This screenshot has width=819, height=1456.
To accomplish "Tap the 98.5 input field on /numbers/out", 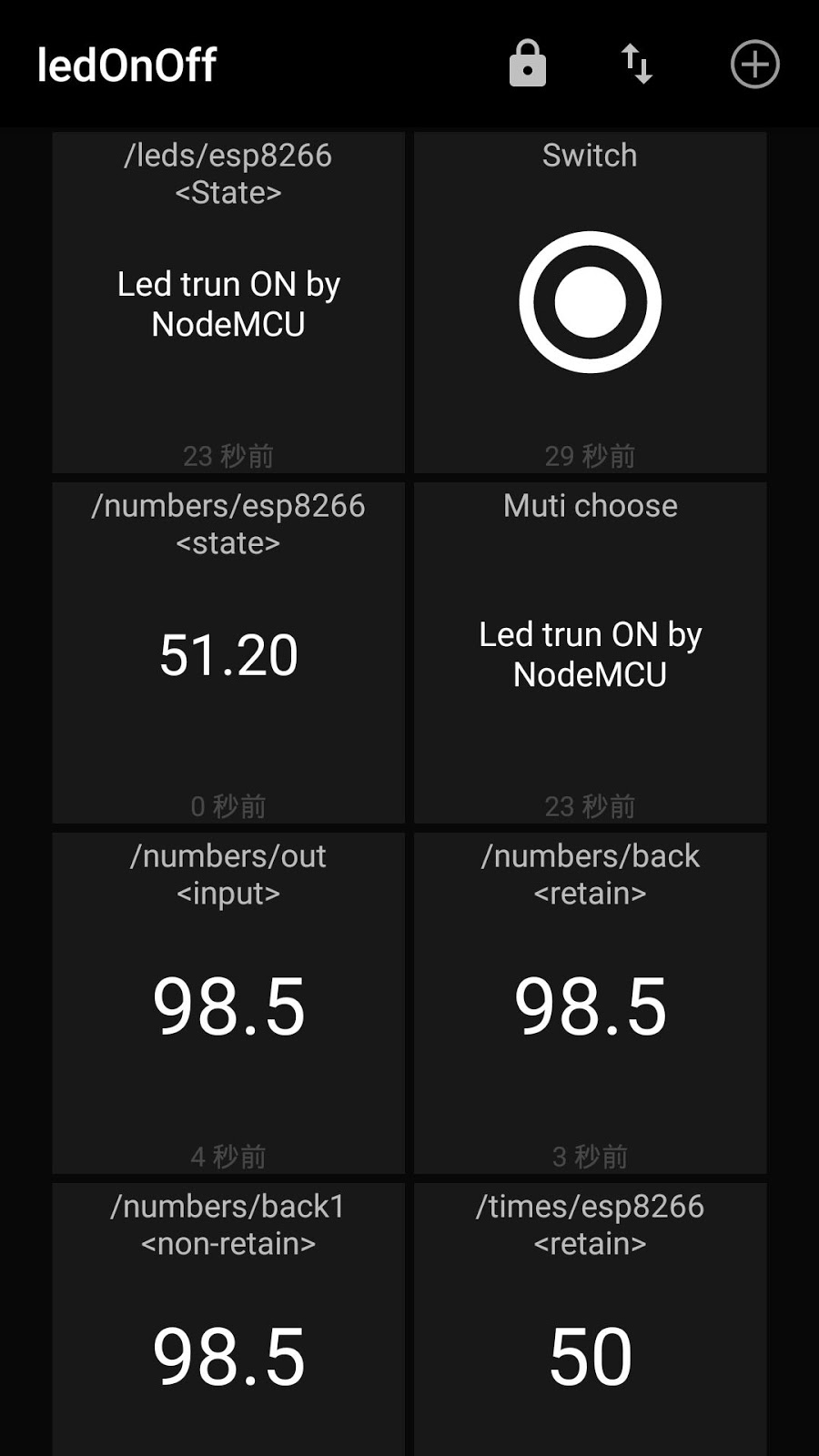I will pyautogui.click(x=229, y=1006).
